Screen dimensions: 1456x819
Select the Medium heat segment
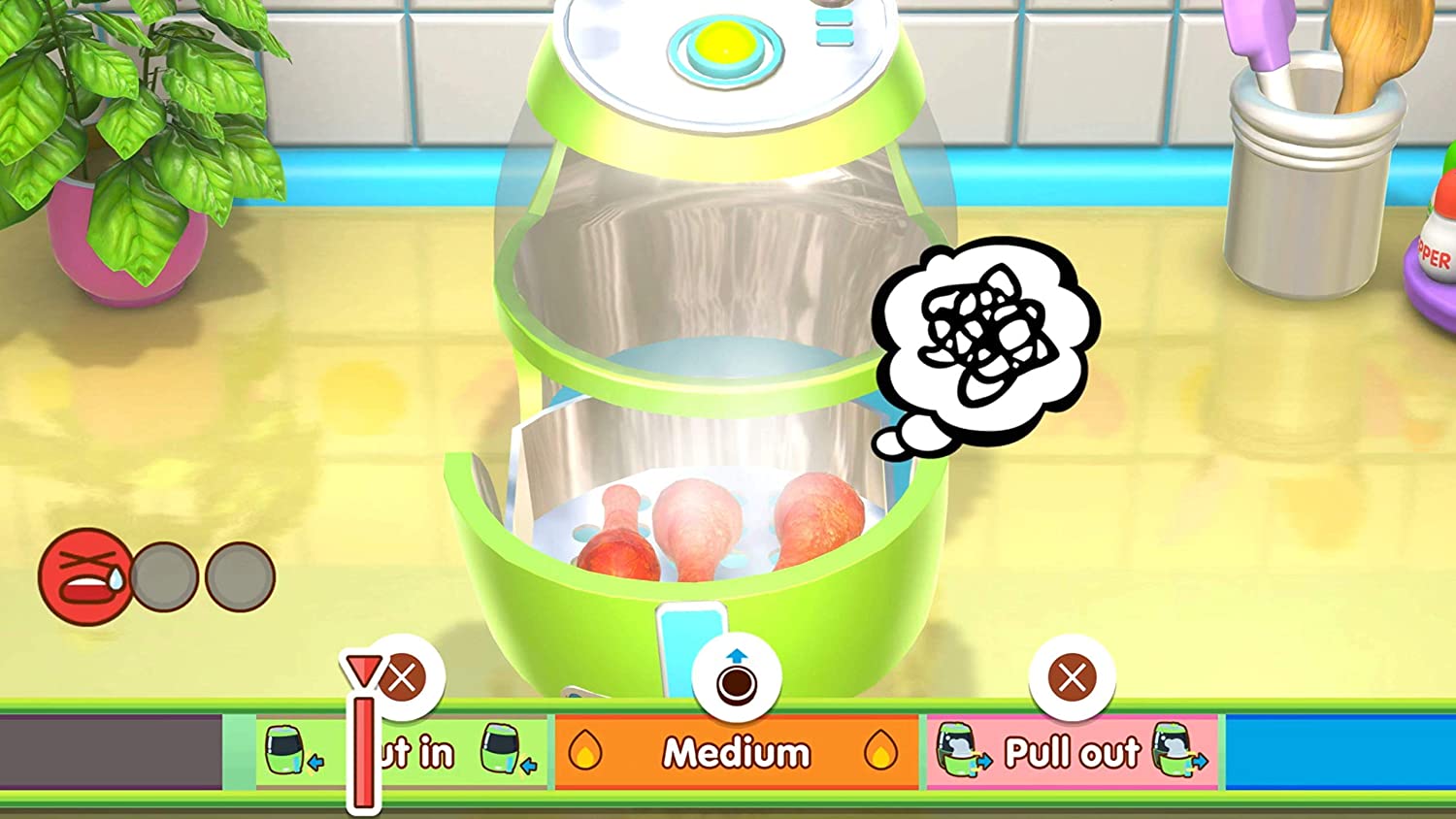point(735,753)
